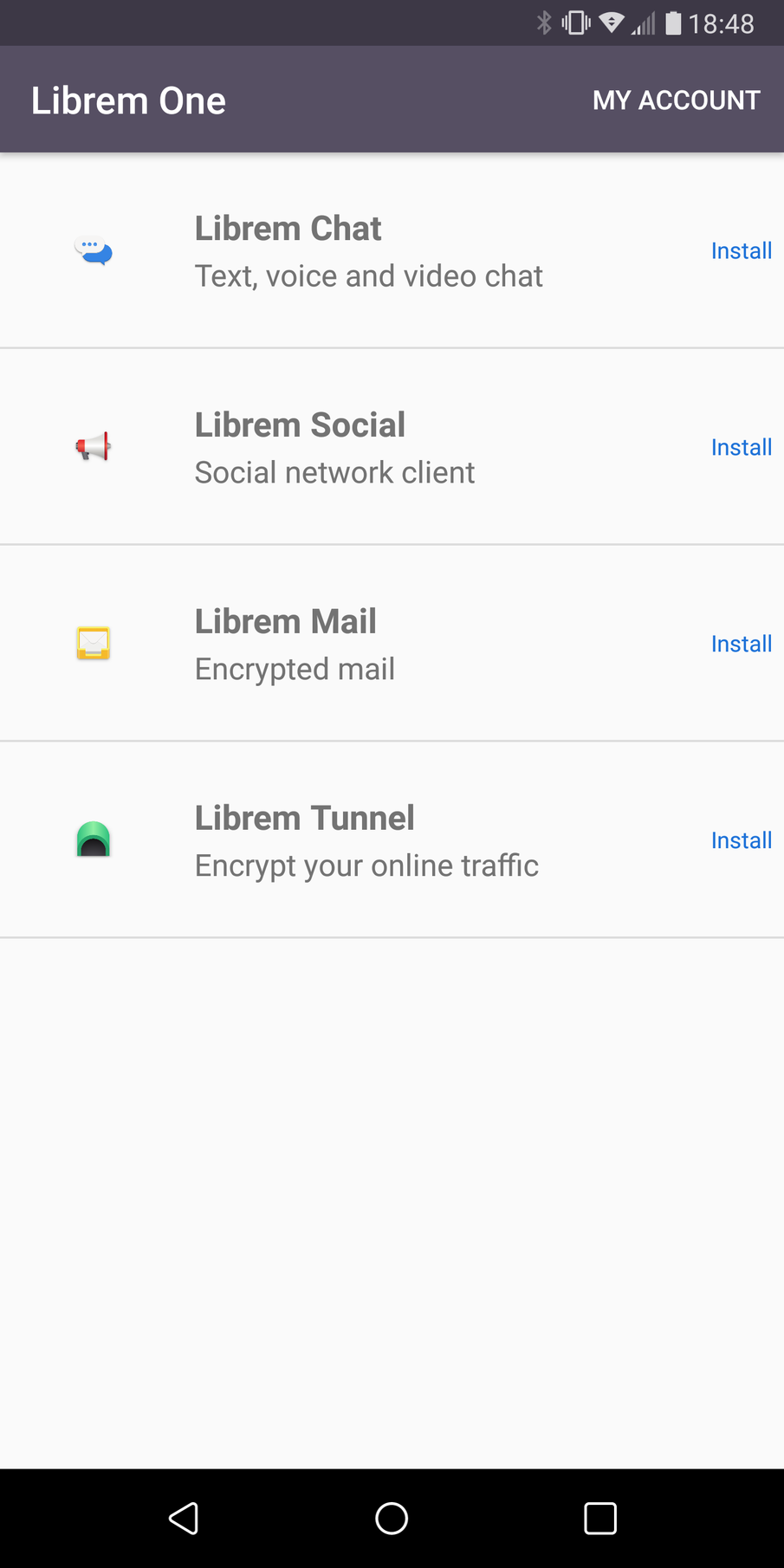Open My Account
The image size is (784, 1568).
(x=676, y=100)
